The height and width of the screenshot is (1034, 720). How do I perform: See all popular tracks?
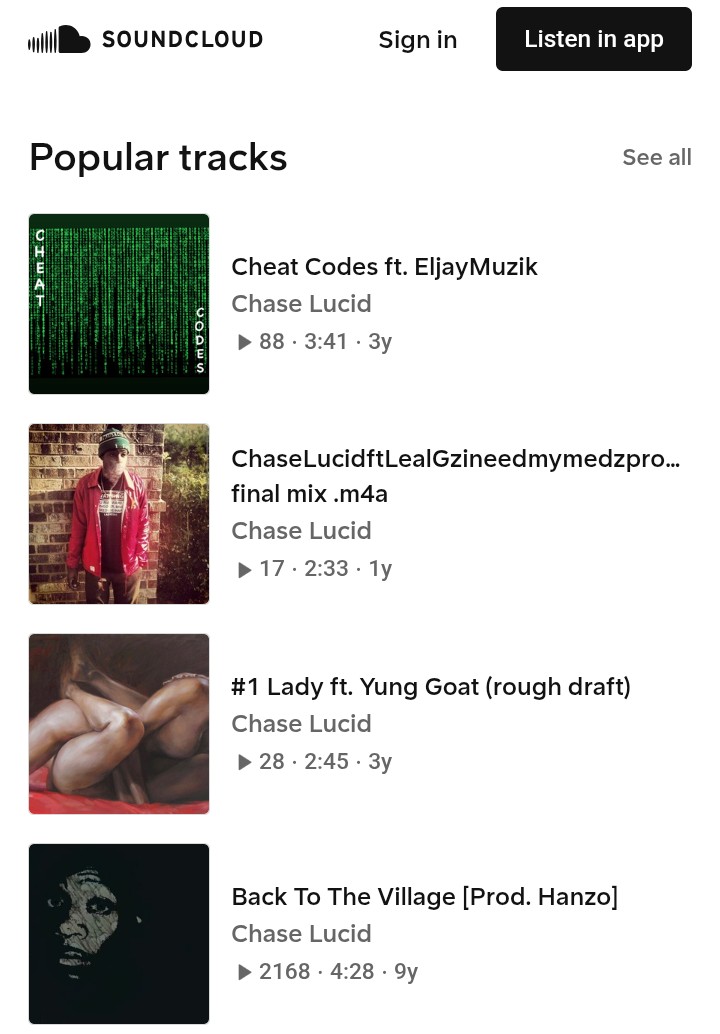656,158
